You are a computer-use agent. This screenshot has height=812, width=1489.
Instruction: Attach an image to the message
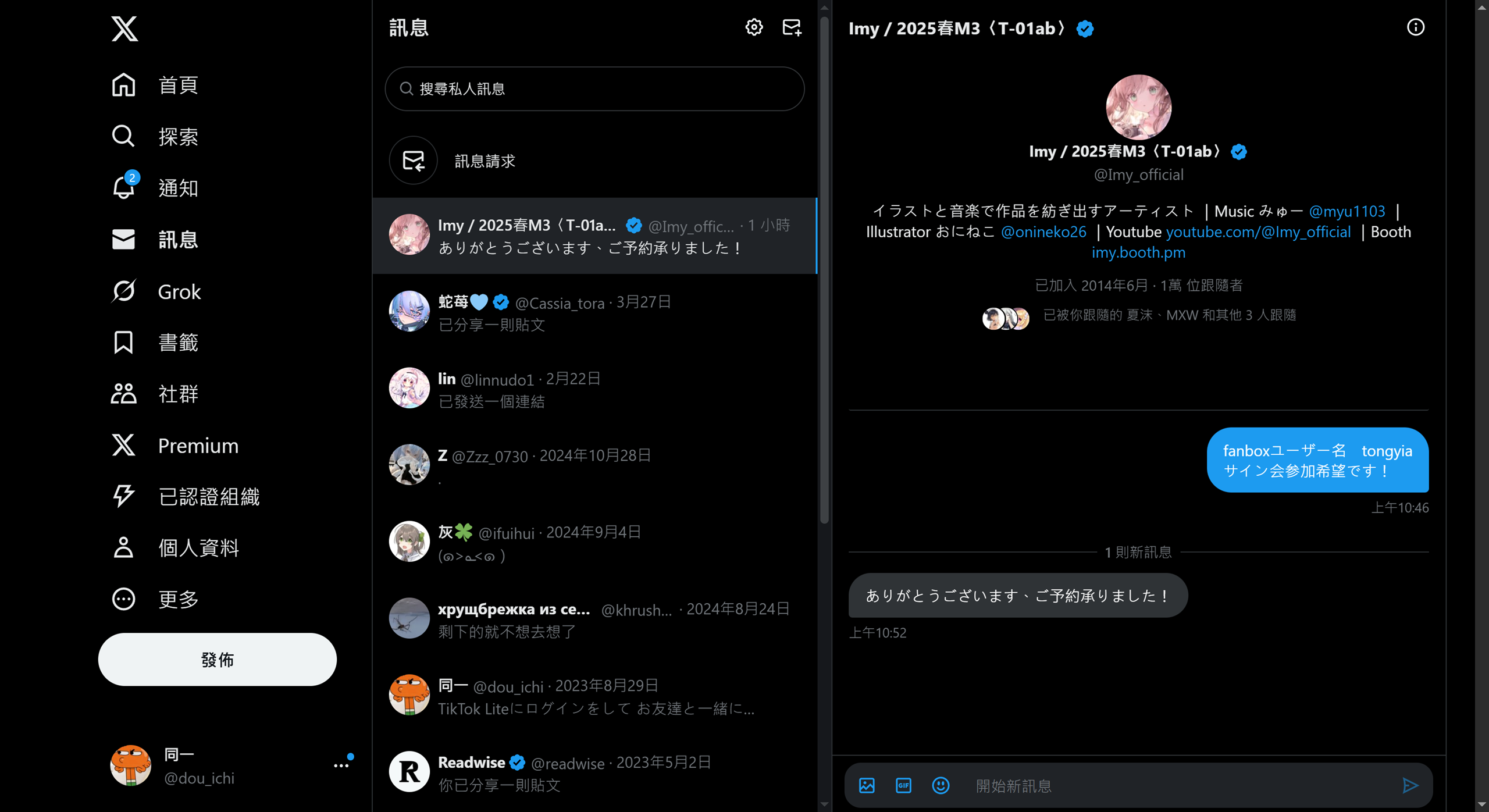click(x=867, y=786)
